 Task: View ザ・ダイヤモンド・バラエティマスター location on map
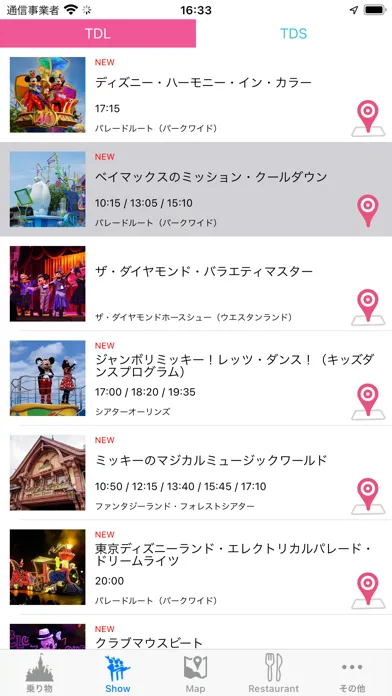(x=368, y=307)
